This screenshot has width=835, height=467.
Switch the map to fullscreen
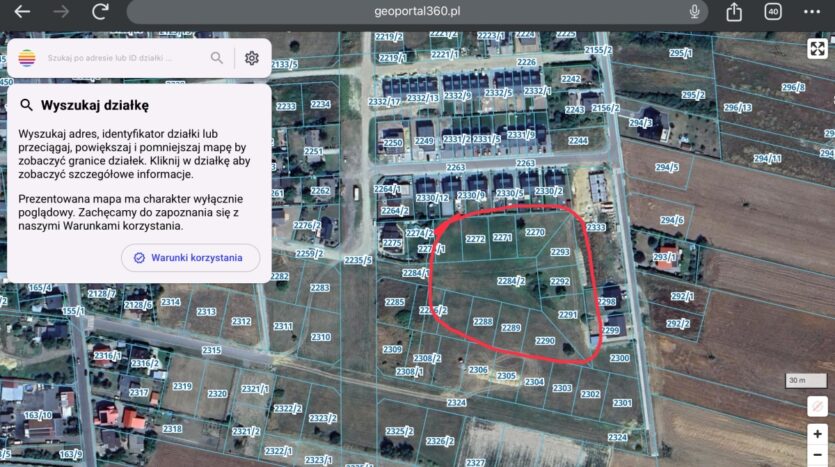pos(817,48)
